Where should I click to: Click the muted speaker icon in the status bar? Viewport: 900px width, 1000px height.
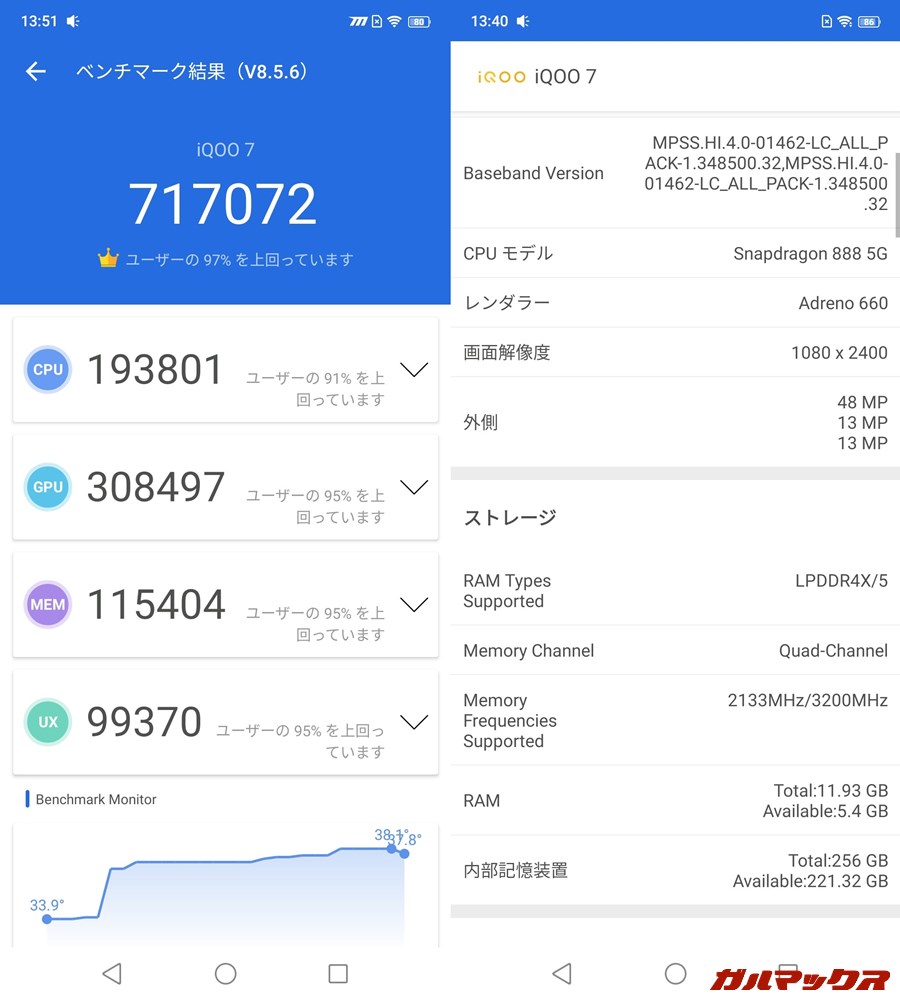[71, 19]
